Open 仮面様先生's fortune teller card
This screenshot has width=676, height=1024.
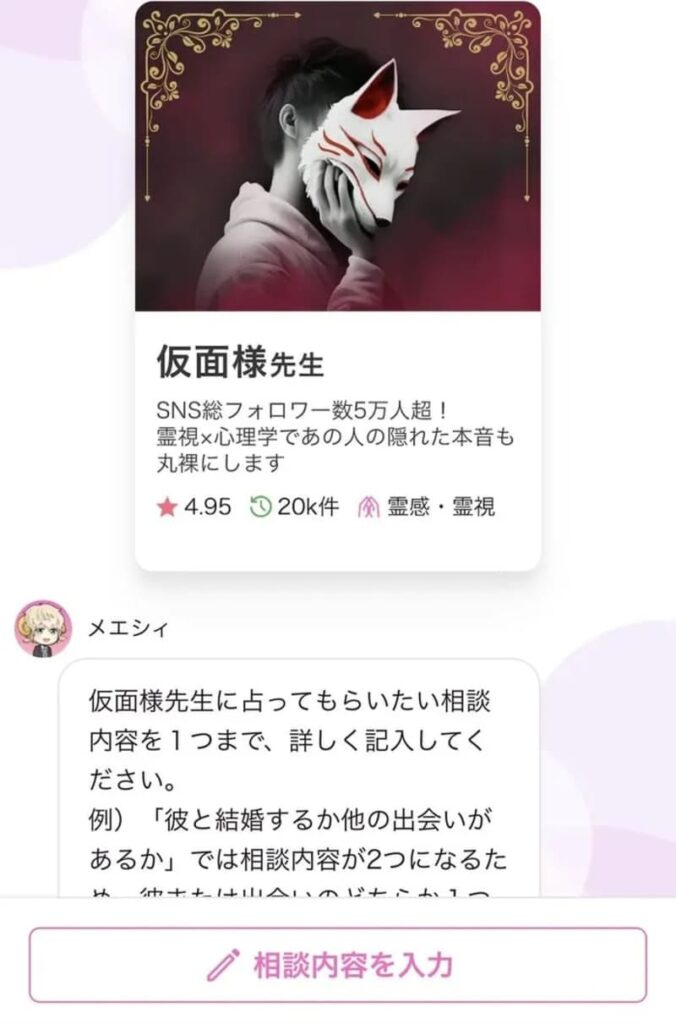click(x=338, y=290)
